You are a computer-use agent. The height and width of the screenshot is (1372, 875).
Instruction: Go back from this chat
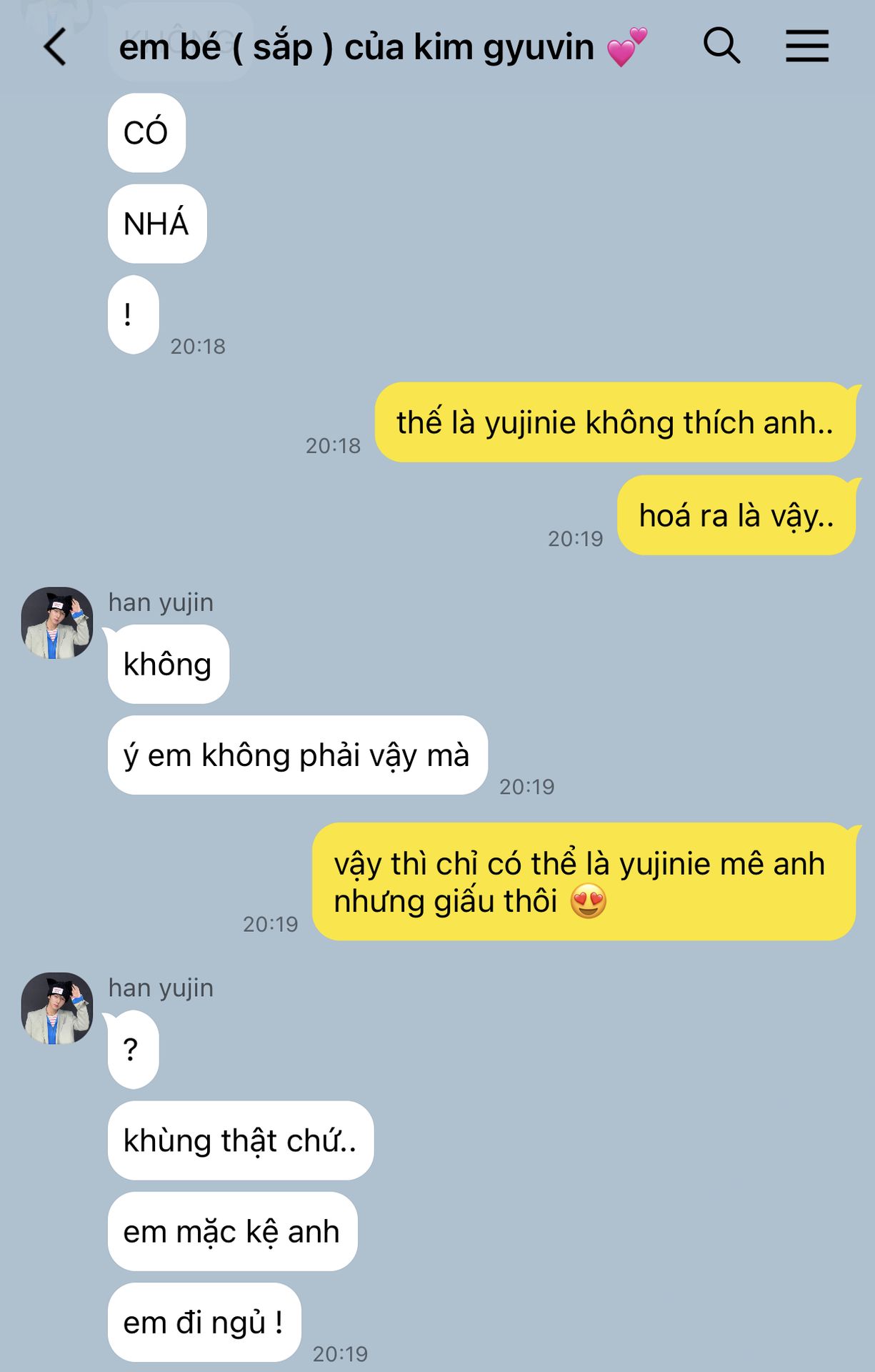tap(55, 47)
